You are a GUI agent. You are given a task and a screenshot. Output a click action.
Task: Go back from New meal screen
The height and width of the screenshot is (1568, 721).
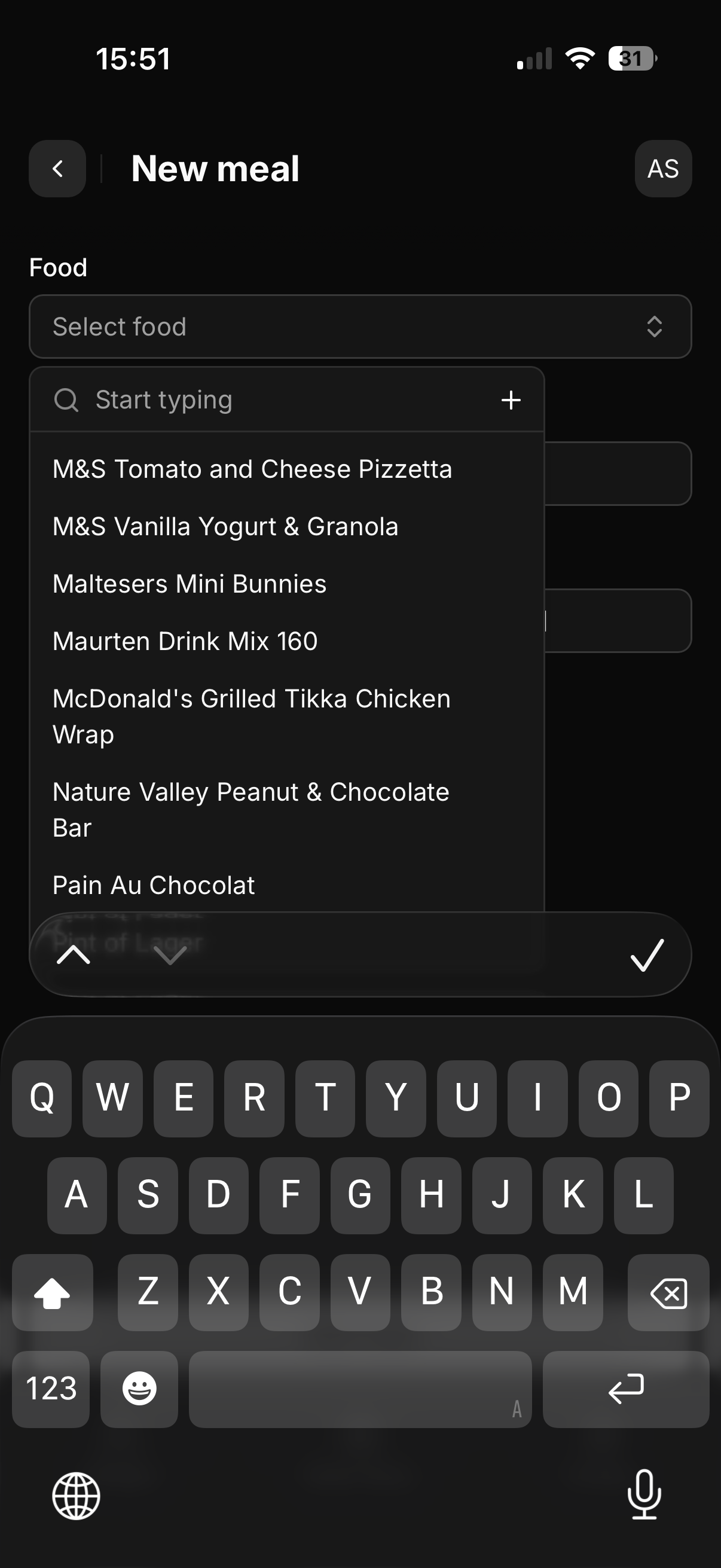tap(57, 169)
